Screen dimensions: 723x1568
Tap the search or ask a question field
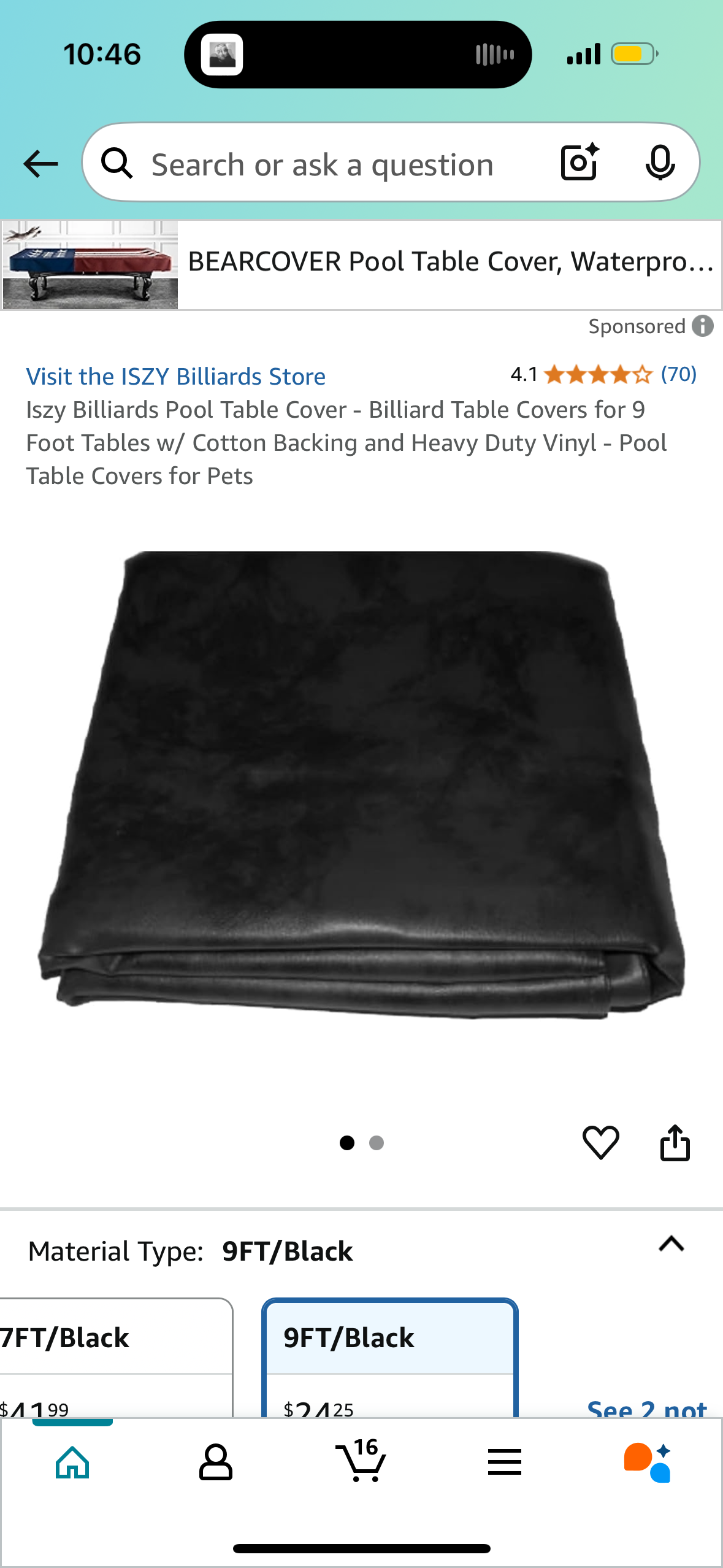(322, 164)
